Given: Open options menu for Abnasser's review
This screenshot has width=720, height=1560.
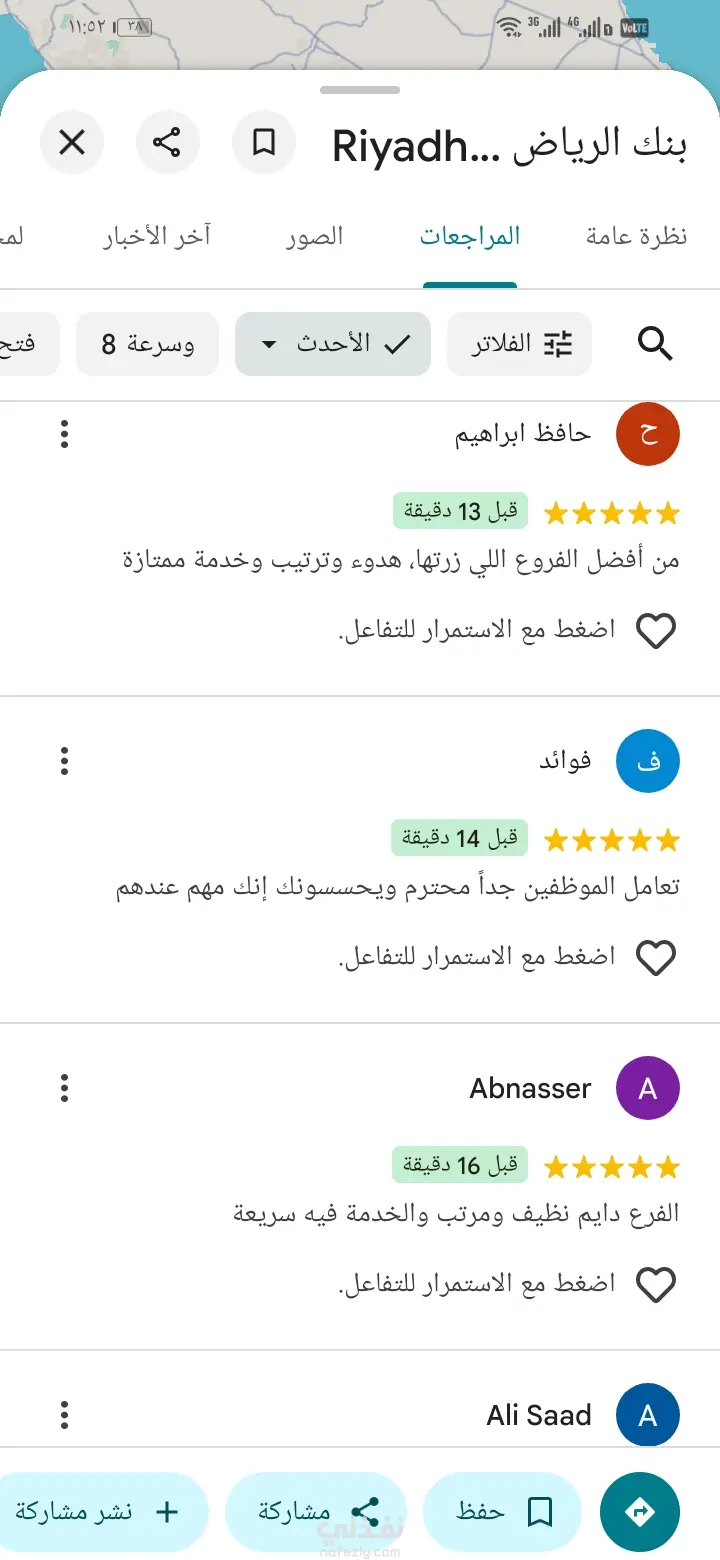Looking at the screenshot, I should coord(64,1087).
